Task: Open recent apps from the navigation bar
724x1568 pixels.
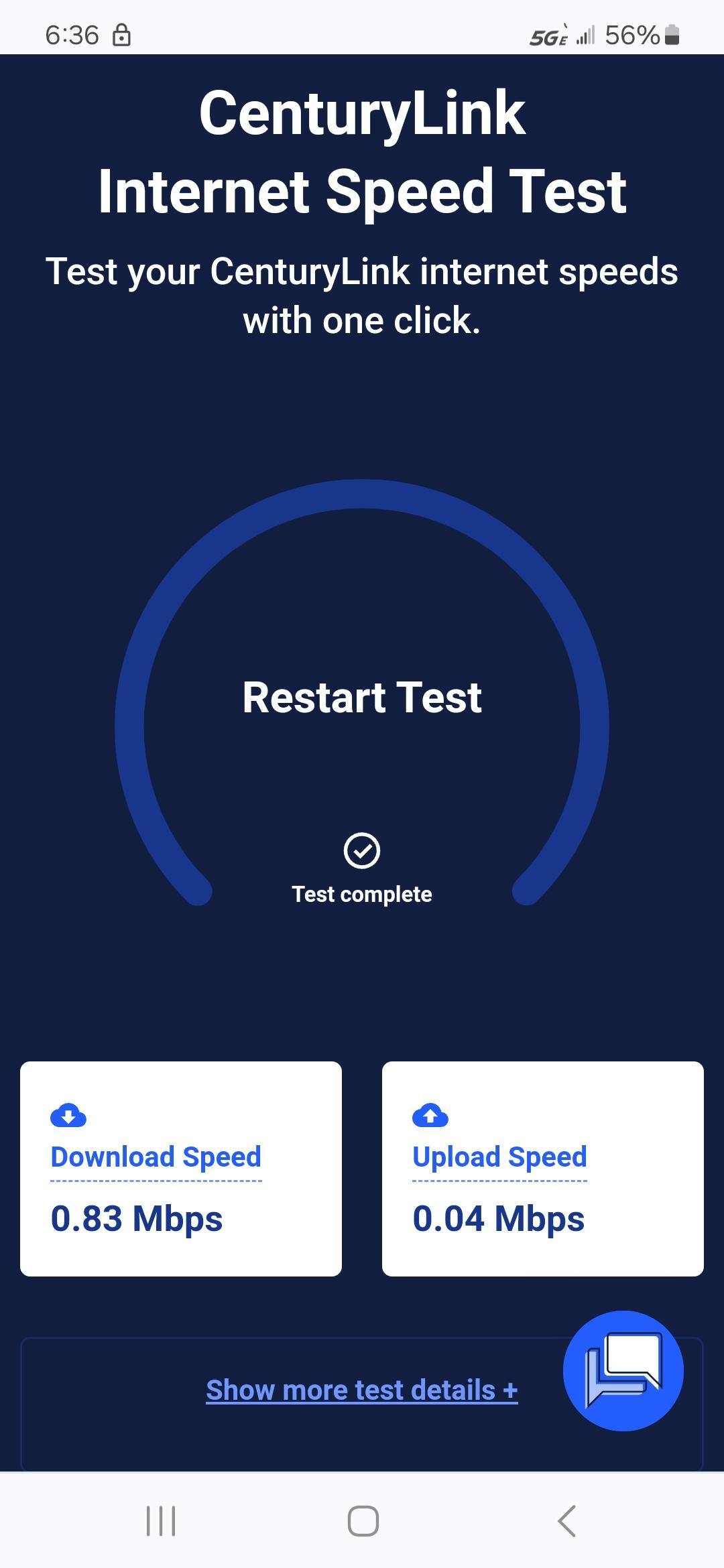Action: (x=161, y=1520)
